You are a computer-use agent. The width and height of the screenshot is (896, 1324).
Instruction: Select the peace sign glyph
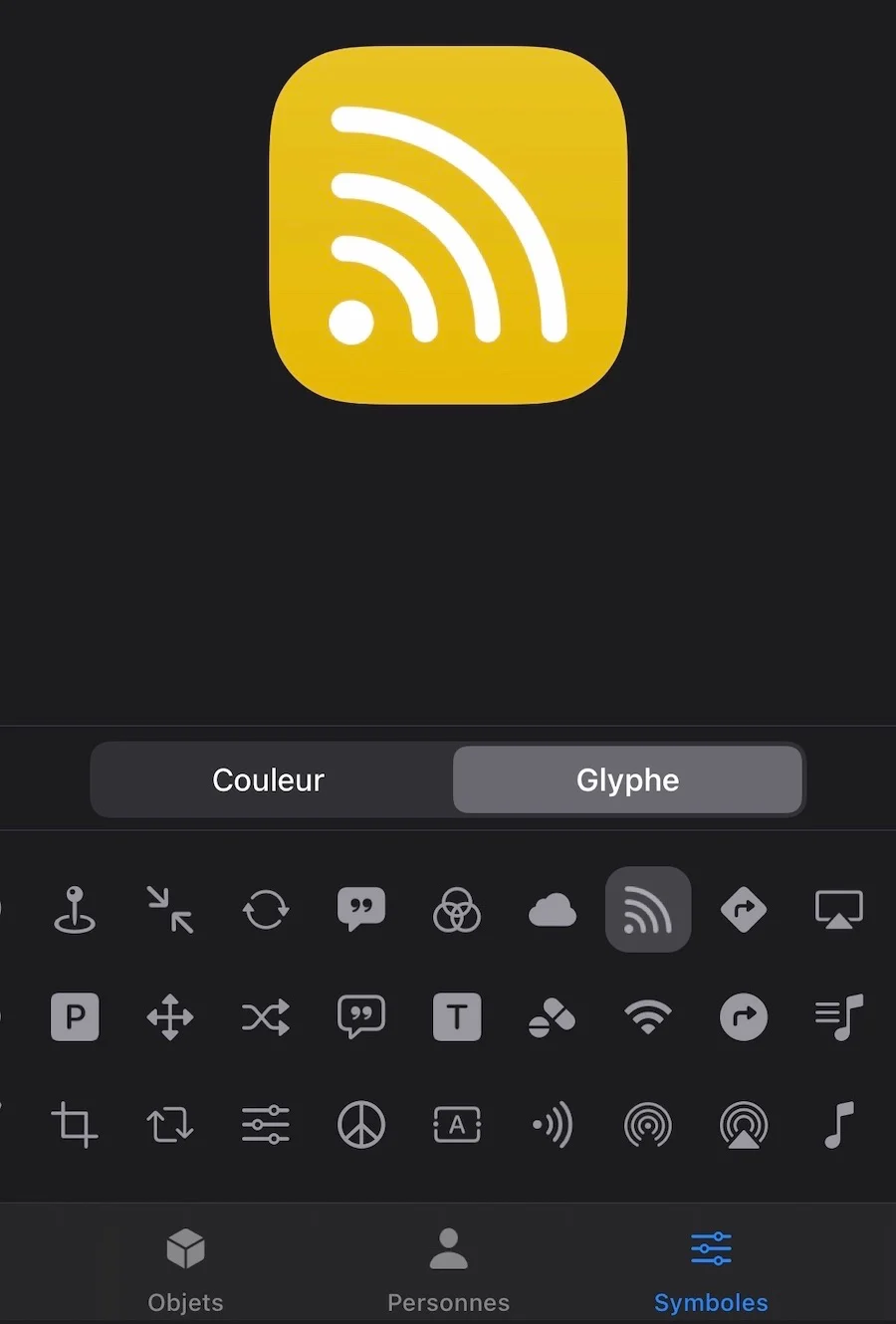tap(361, 1125)
